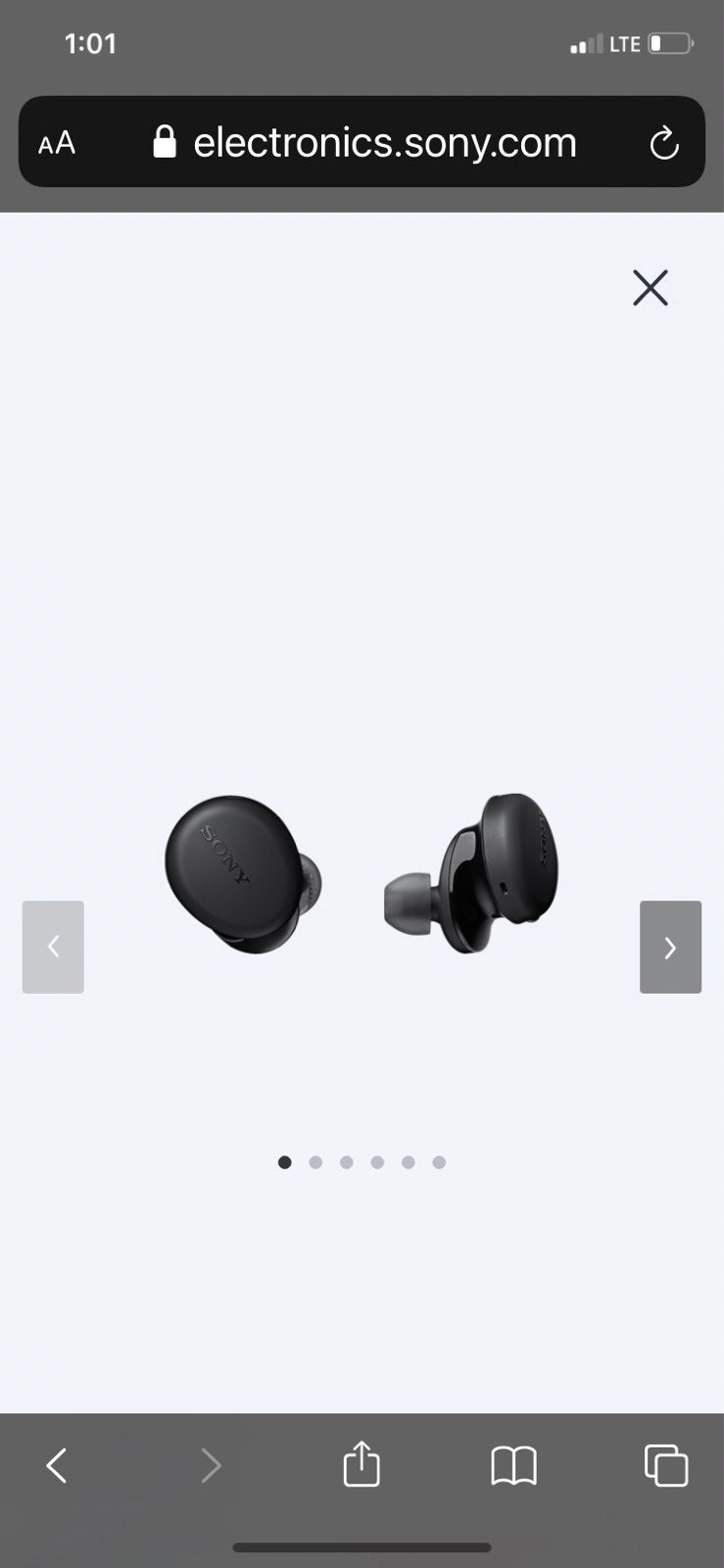Jump to the last gallery dot
Viewport: 724px width, 1568px height.
[x=439, y=1162]
